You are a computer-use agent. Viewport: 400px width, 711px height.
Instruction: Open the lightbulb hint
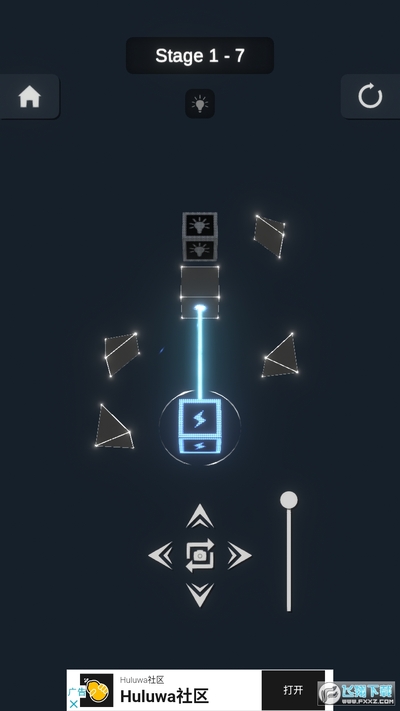click(x=200, y=103)
